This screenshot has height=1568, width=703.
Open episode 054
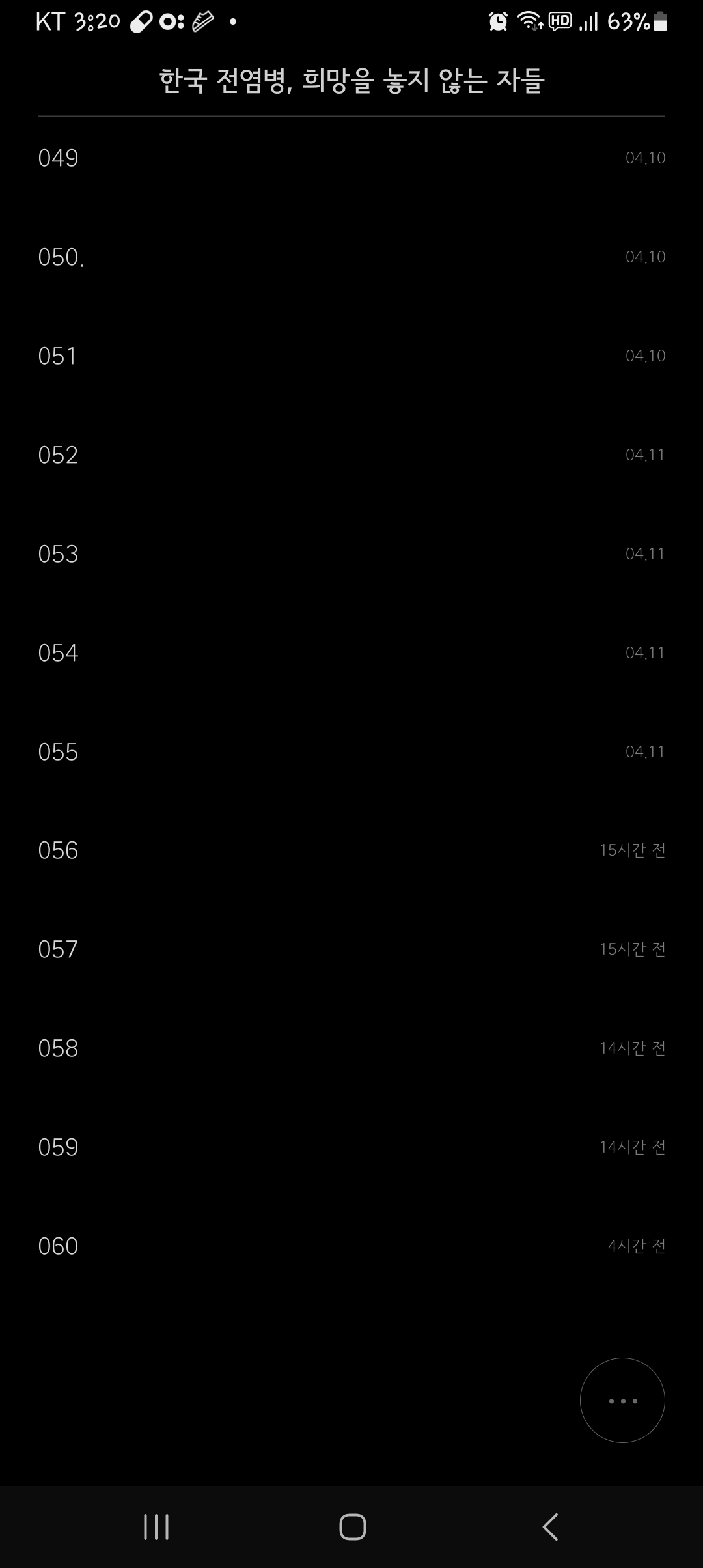tap(351, 653)
